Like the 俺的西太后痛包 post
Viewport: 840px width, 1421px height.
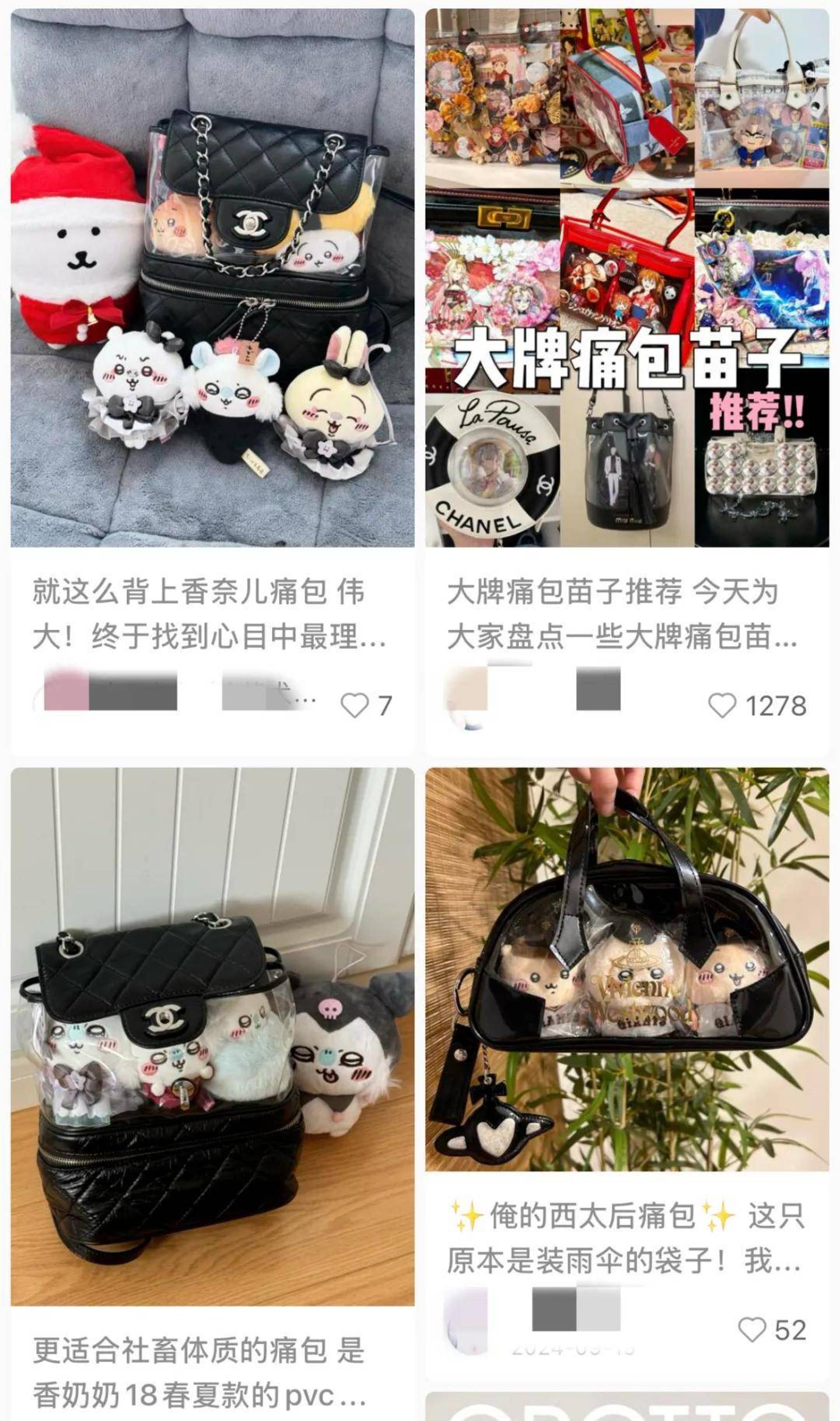pos(751,1330)
